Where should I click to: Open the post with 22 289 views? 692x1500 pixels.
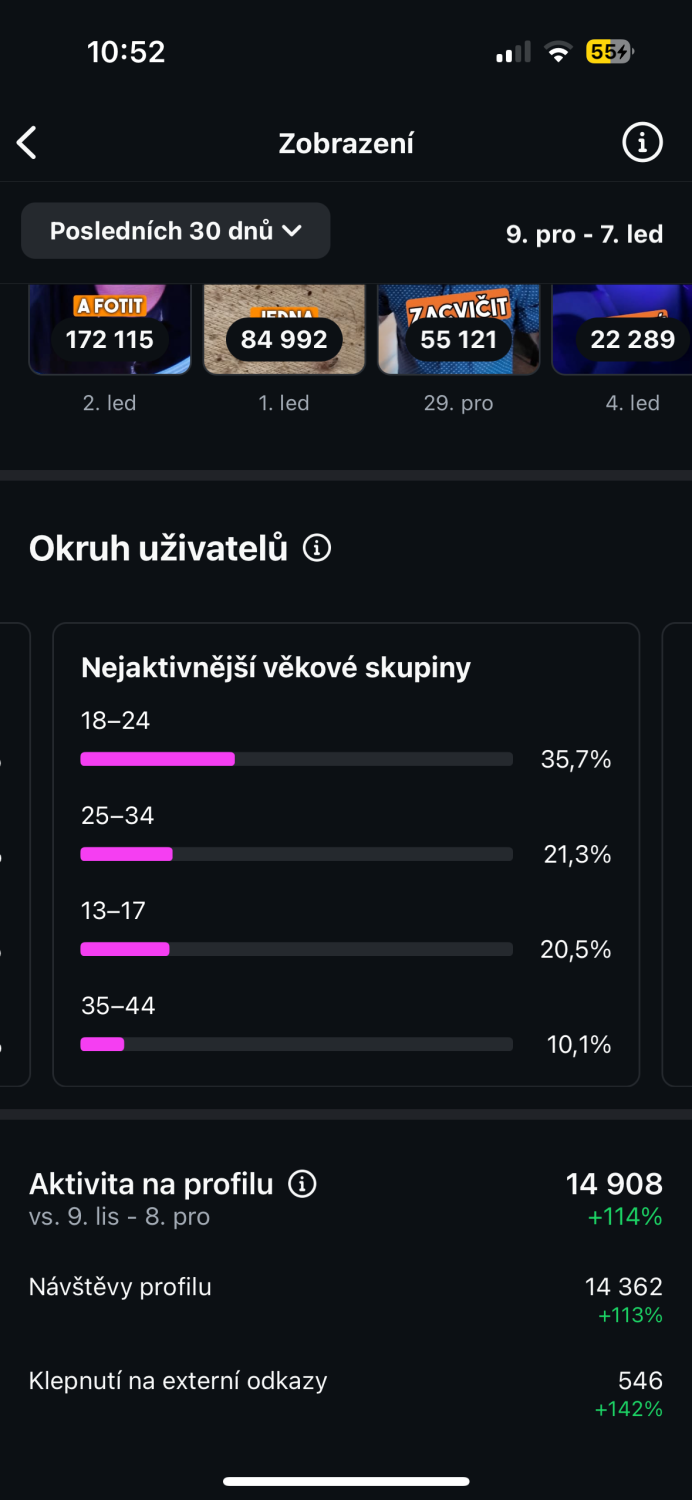[x=622, y=329]
